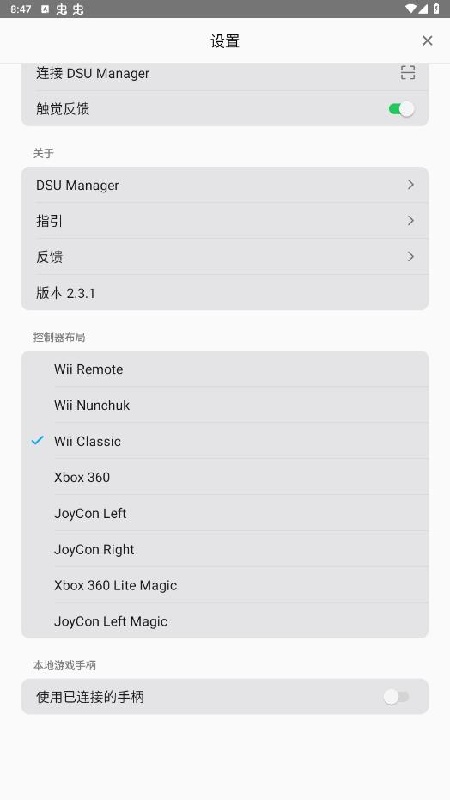The width and height of the screenshot is (450, 800).
Task: Choose Xbox 360 Lite Magic layout
Action: (224, 585)
